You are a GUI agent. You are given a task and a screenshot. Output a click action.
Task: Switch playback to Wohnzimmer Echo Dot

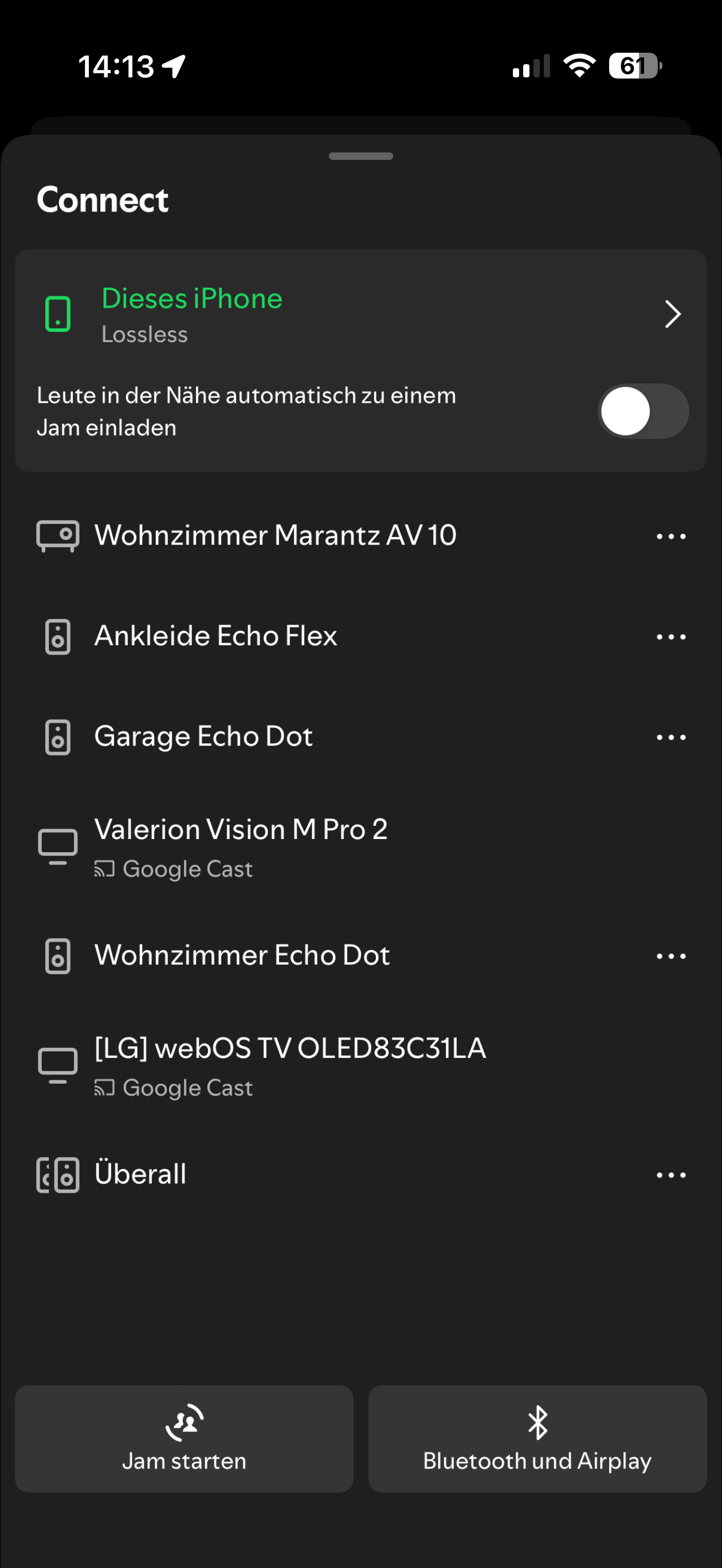coord(242,955)
